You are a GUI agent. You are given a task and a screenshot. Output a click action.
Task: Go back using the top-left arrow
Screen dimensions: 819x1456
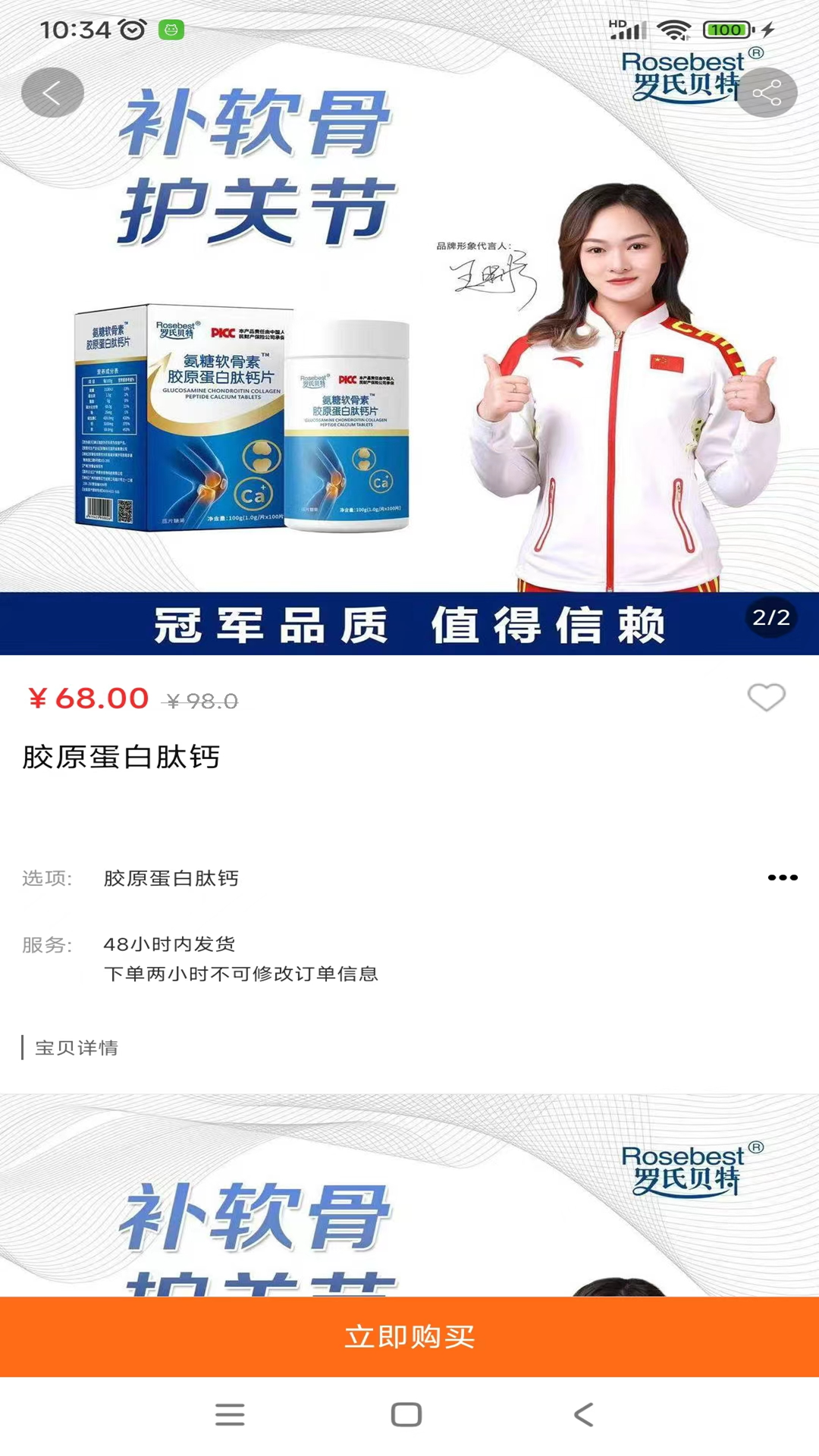[52, 93]
